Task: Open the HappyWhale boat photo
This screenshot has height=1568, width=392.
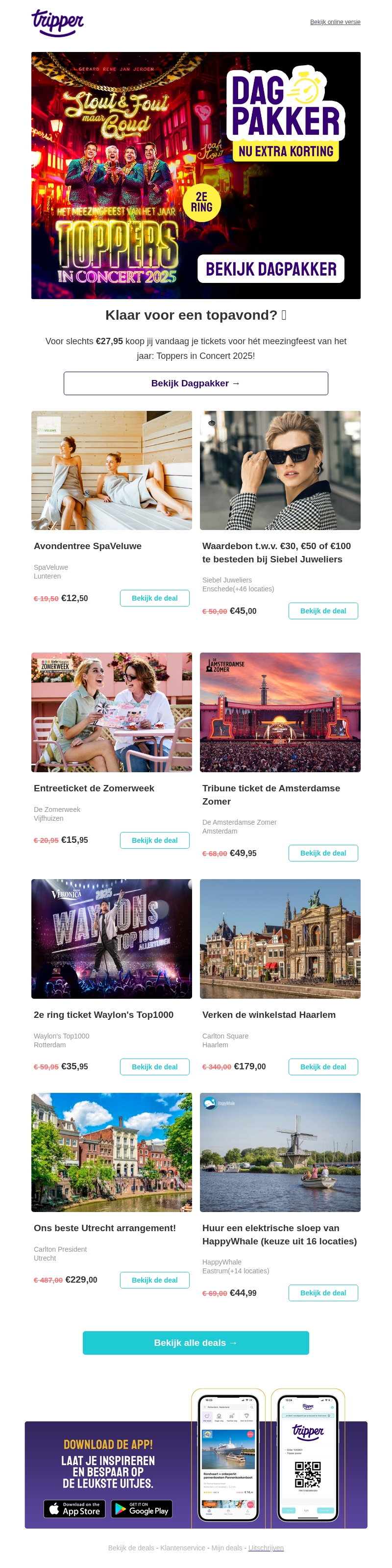Action: (x=280, y=1152)
